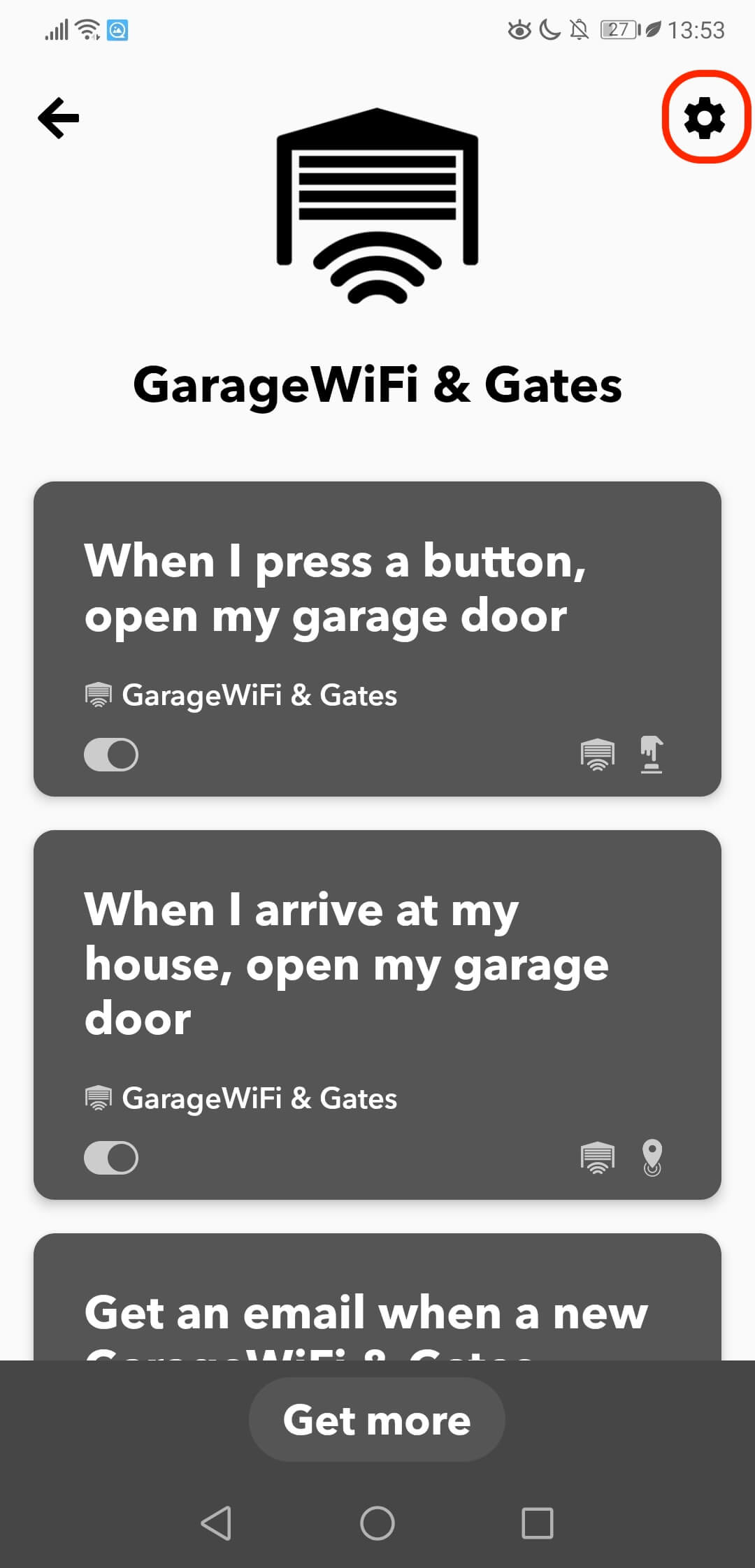Open the system recent apps view

click(x=538, y=1523)
